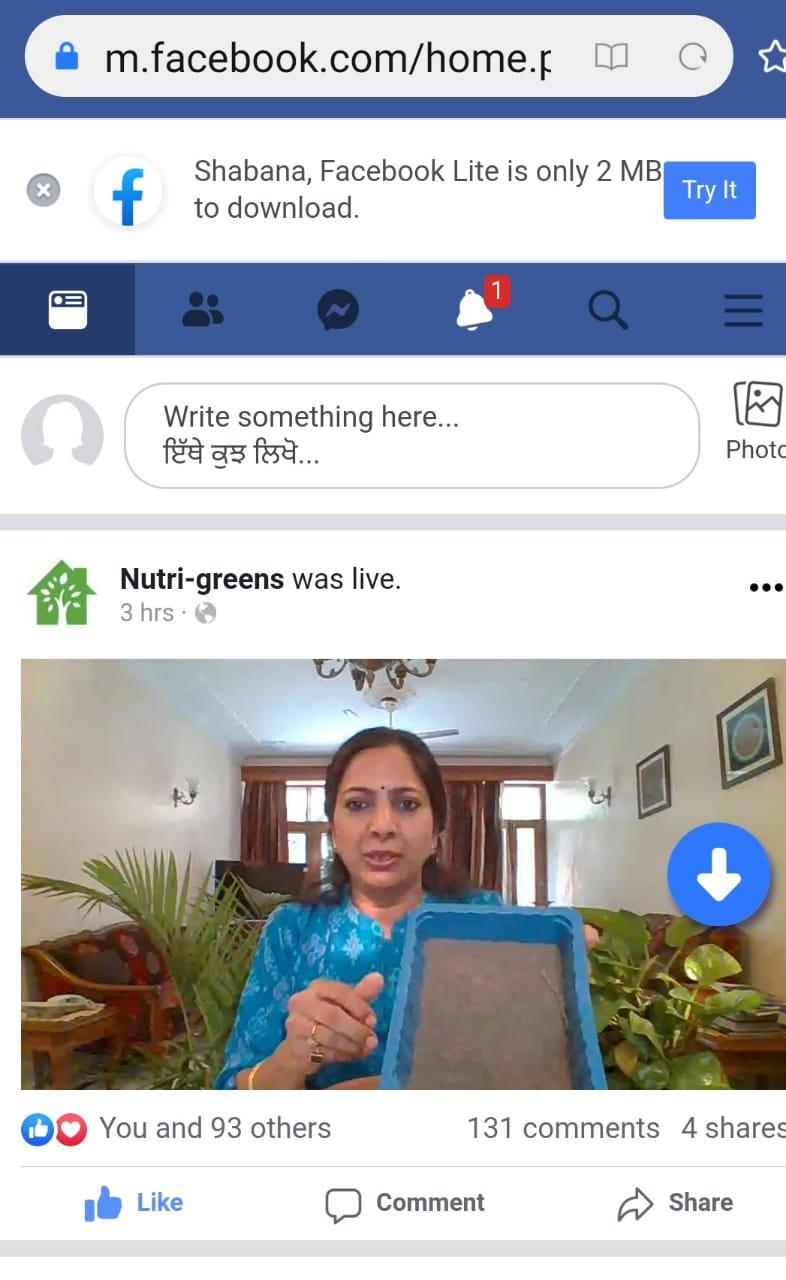
Task: Tap Try It for Facebook Lite
Action: pyautogui.click(x=709, y=190)
